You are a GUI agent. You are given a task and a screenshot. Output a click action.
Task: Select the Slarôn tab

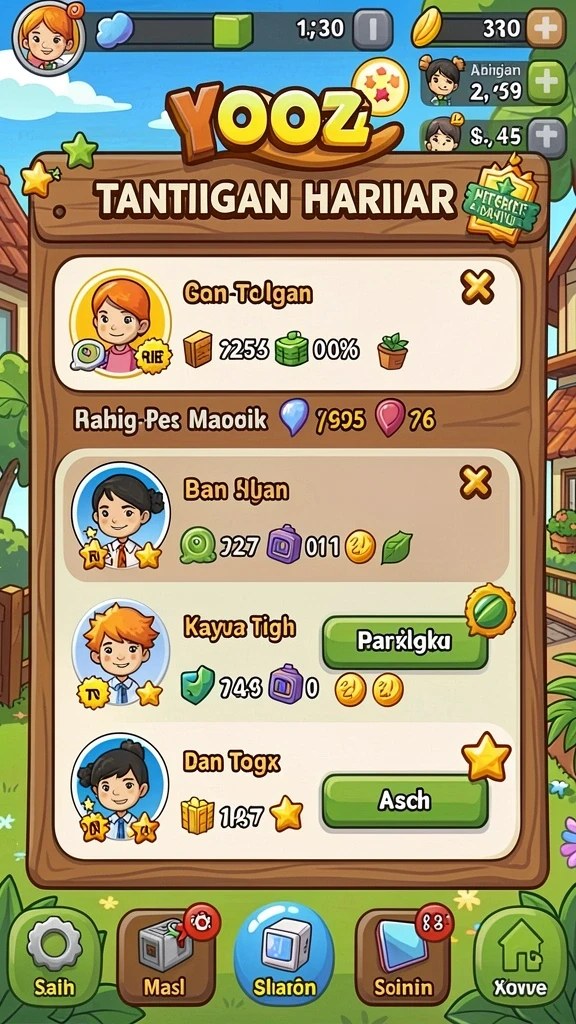click(x=283, y=953)
